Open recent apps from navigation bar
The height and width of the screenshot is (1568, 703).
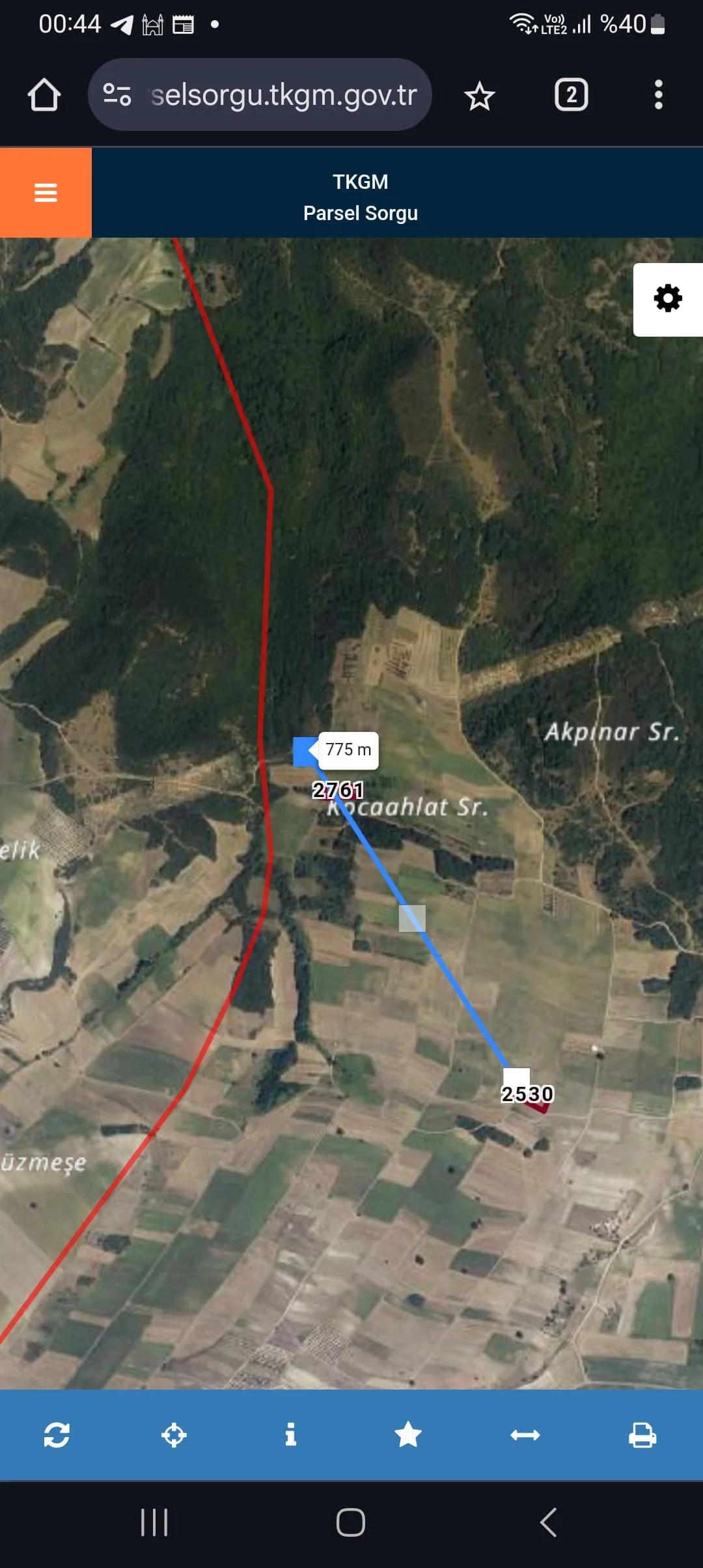click(x=154, y=1522)
